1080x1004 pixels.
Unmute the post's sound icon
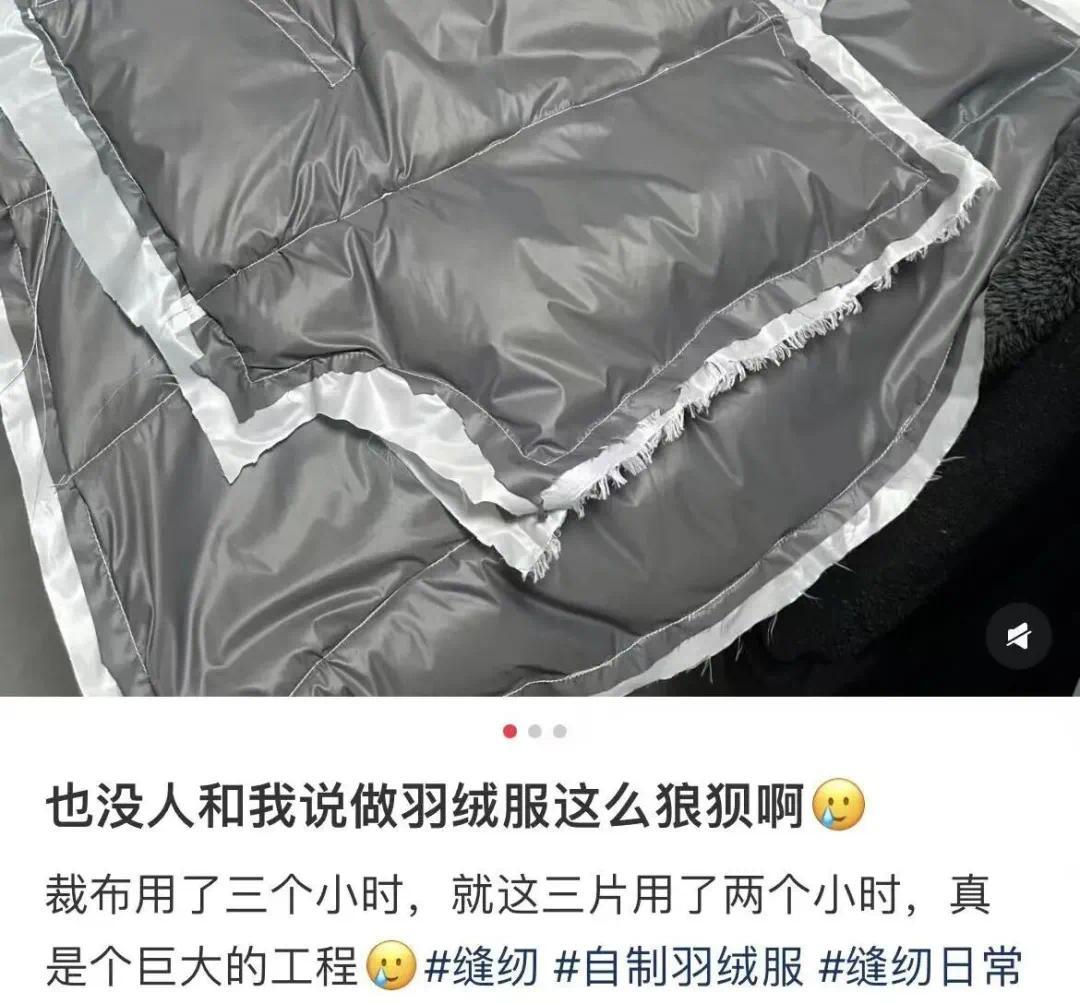point(1020,634)
